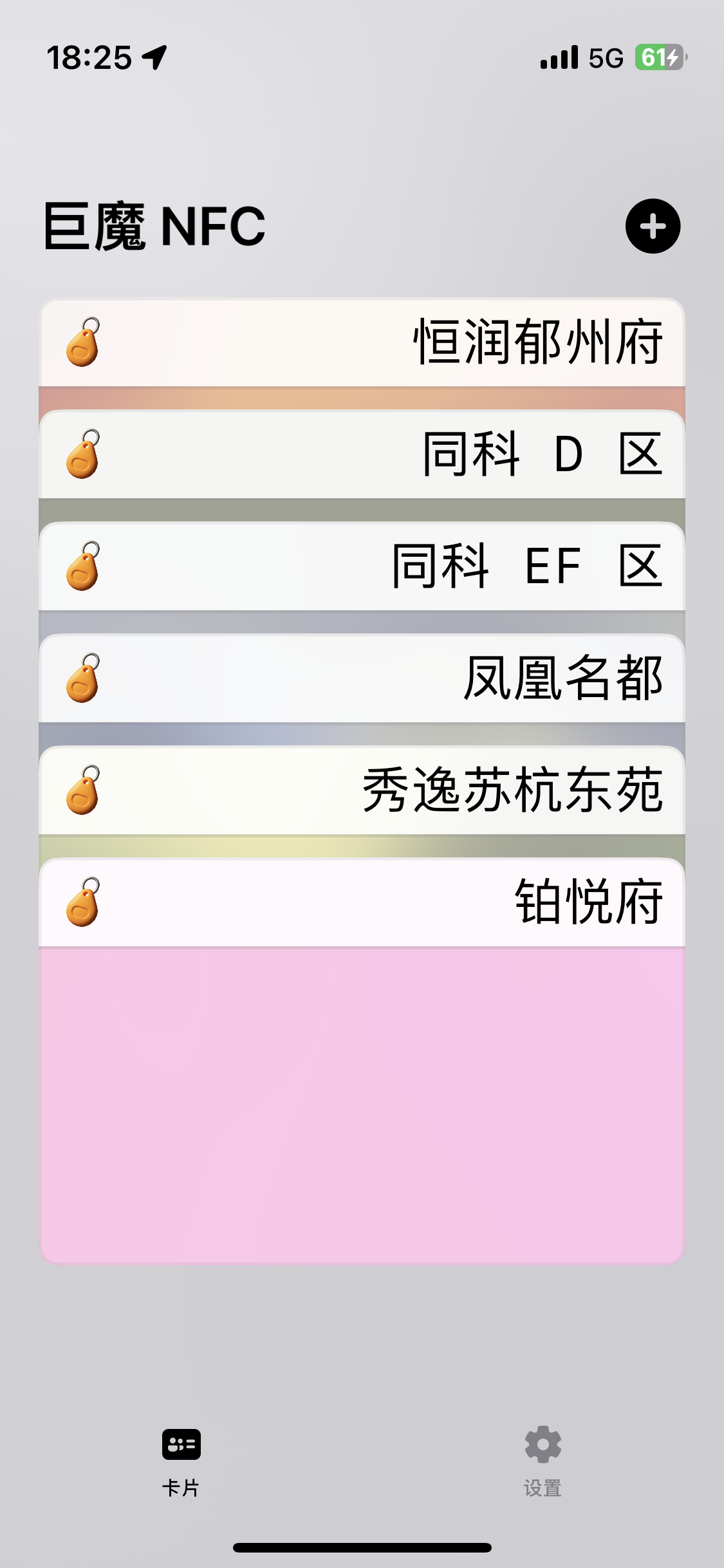Screen dimensions: 724x1568
Task: Switch to the 设置 tab
Action: pyautogui.click(x=541, y=1461)
